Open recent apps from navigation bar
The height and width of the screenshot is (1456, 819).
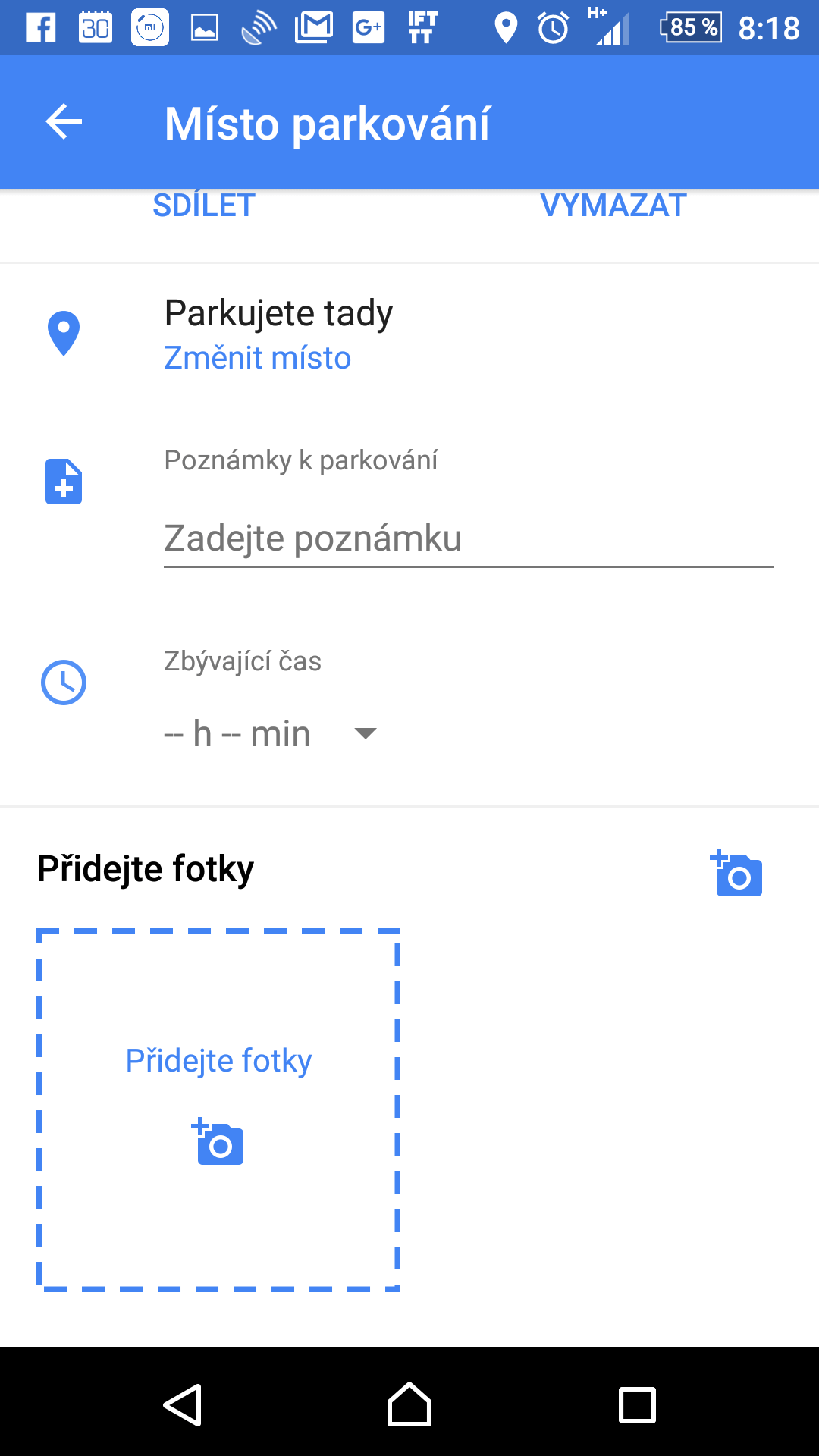pyautogui.click(x=637, y=1405)
